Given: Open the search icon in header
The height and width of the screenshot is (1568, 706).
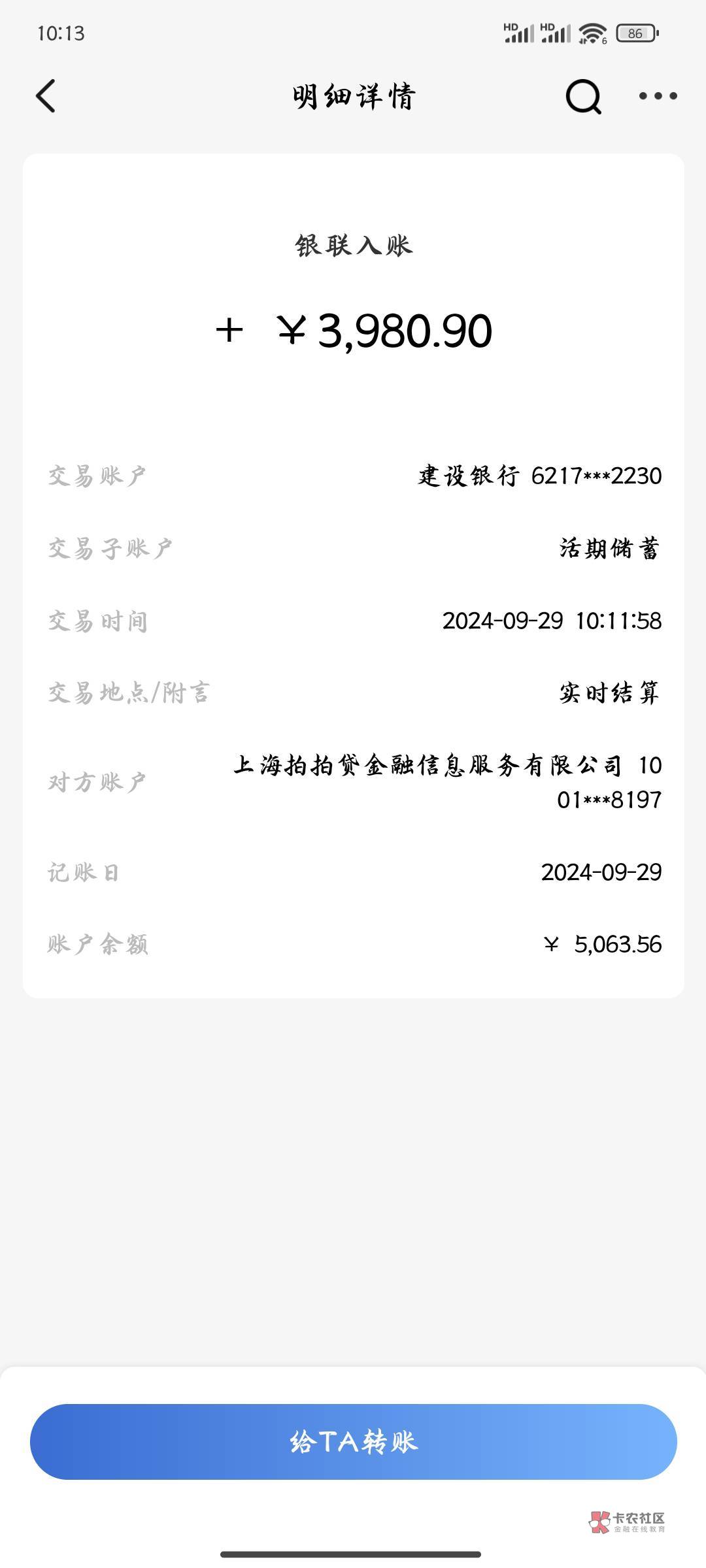Looking at the screenshot, I should point(583,97).
